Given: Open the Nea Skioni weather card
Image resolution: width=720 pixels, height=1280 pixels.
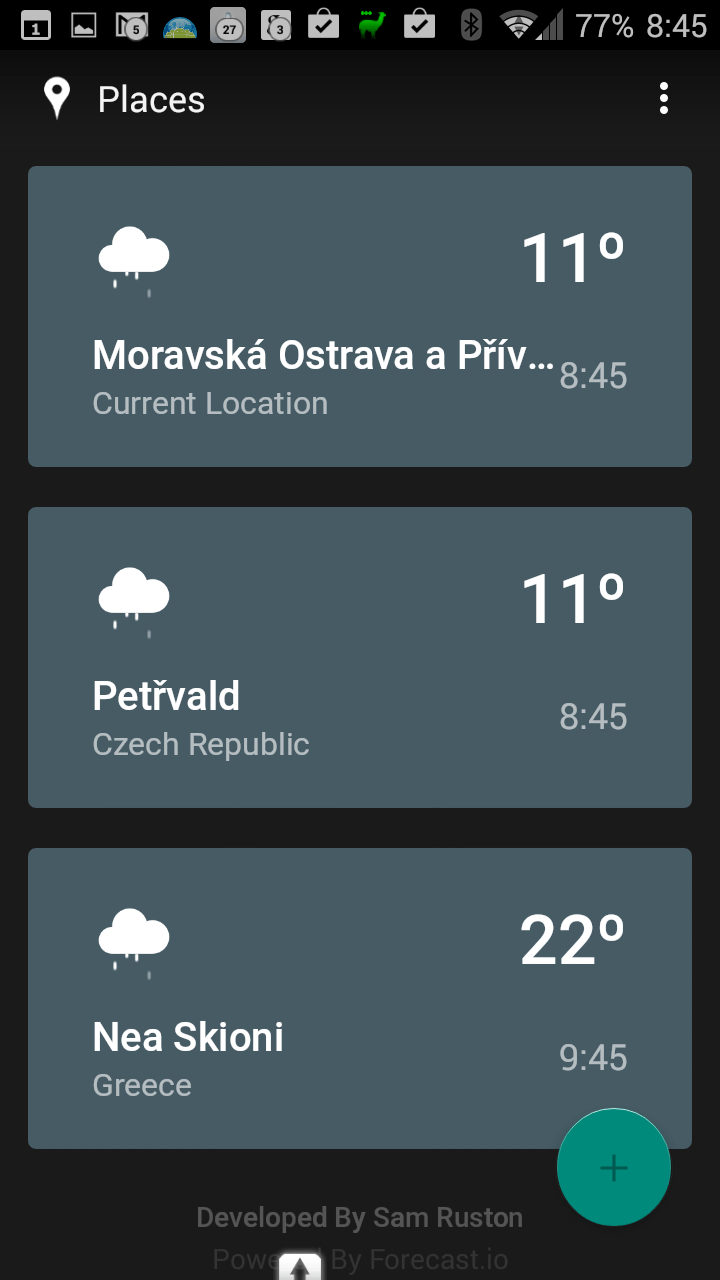Looking at the screenshot, I should pos(360,998).
